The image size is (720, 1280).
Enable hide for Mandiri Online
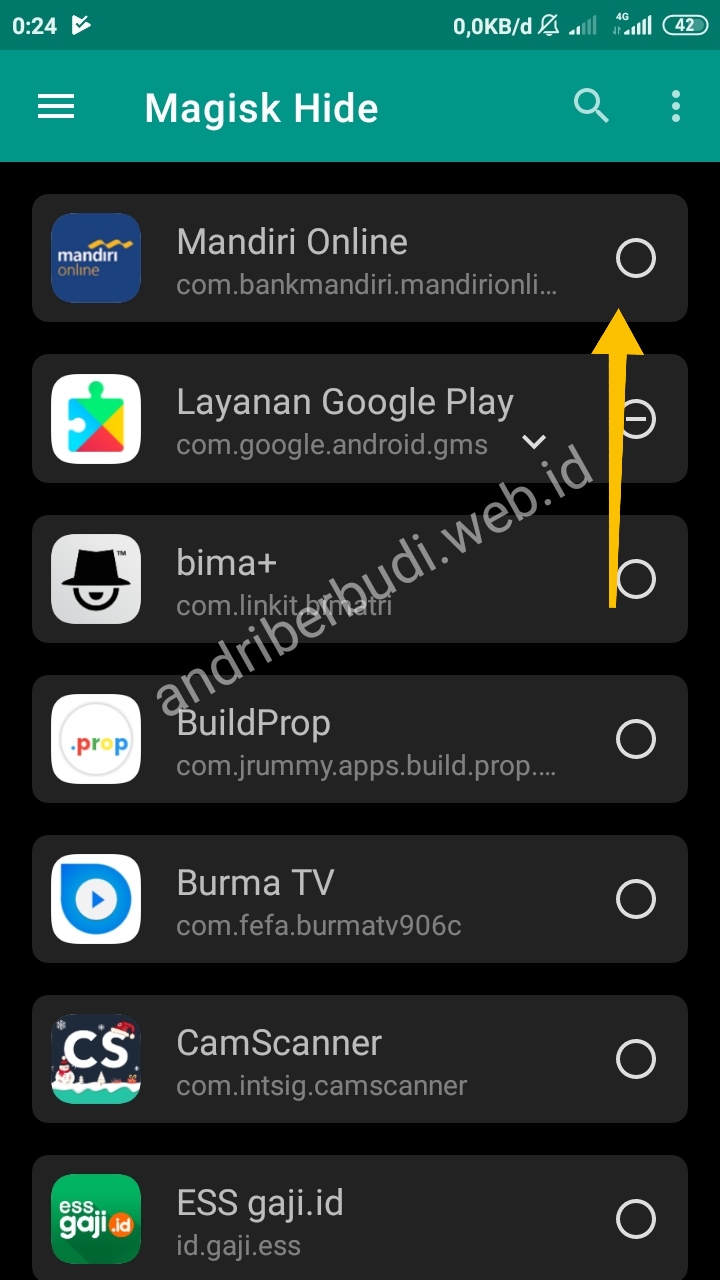coord(636,258)
